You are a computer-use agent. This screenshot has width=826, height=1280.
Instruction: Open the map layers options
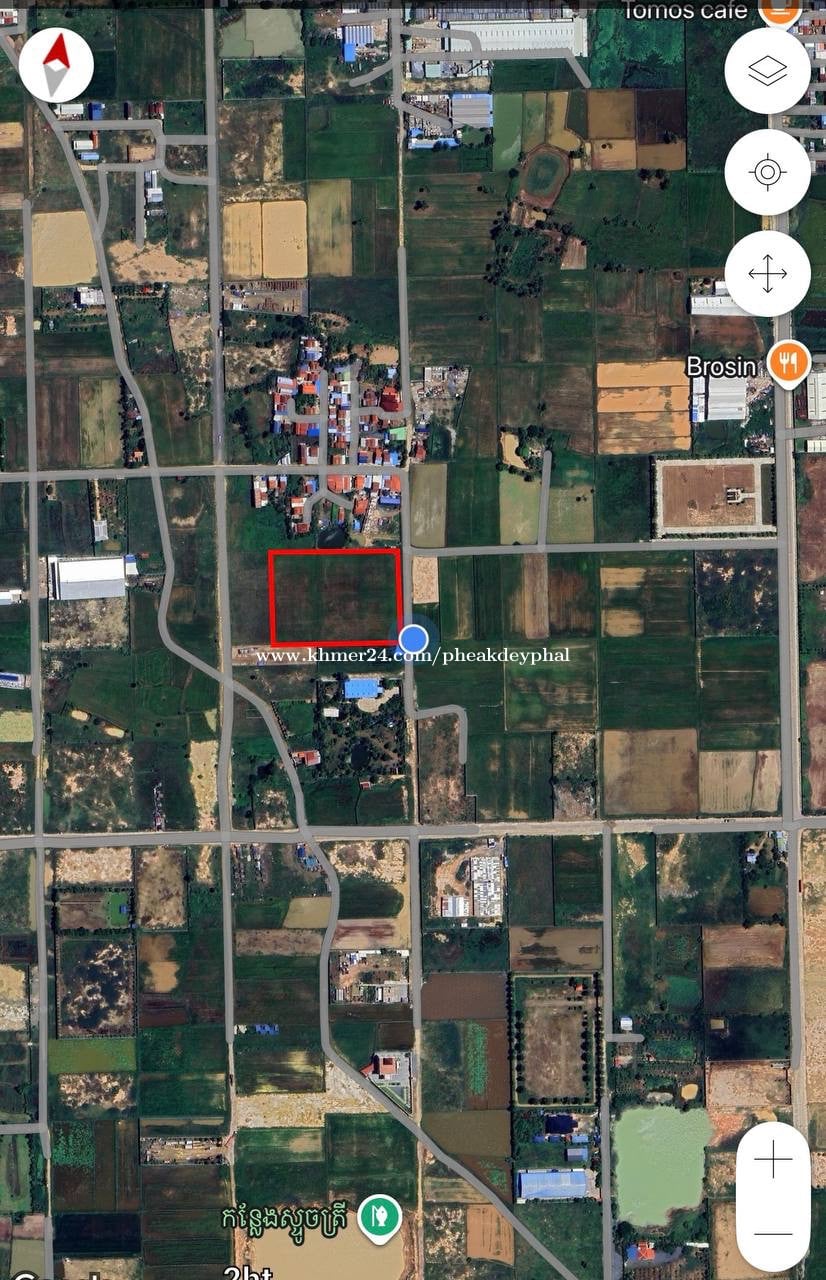[x=767, y=71]
